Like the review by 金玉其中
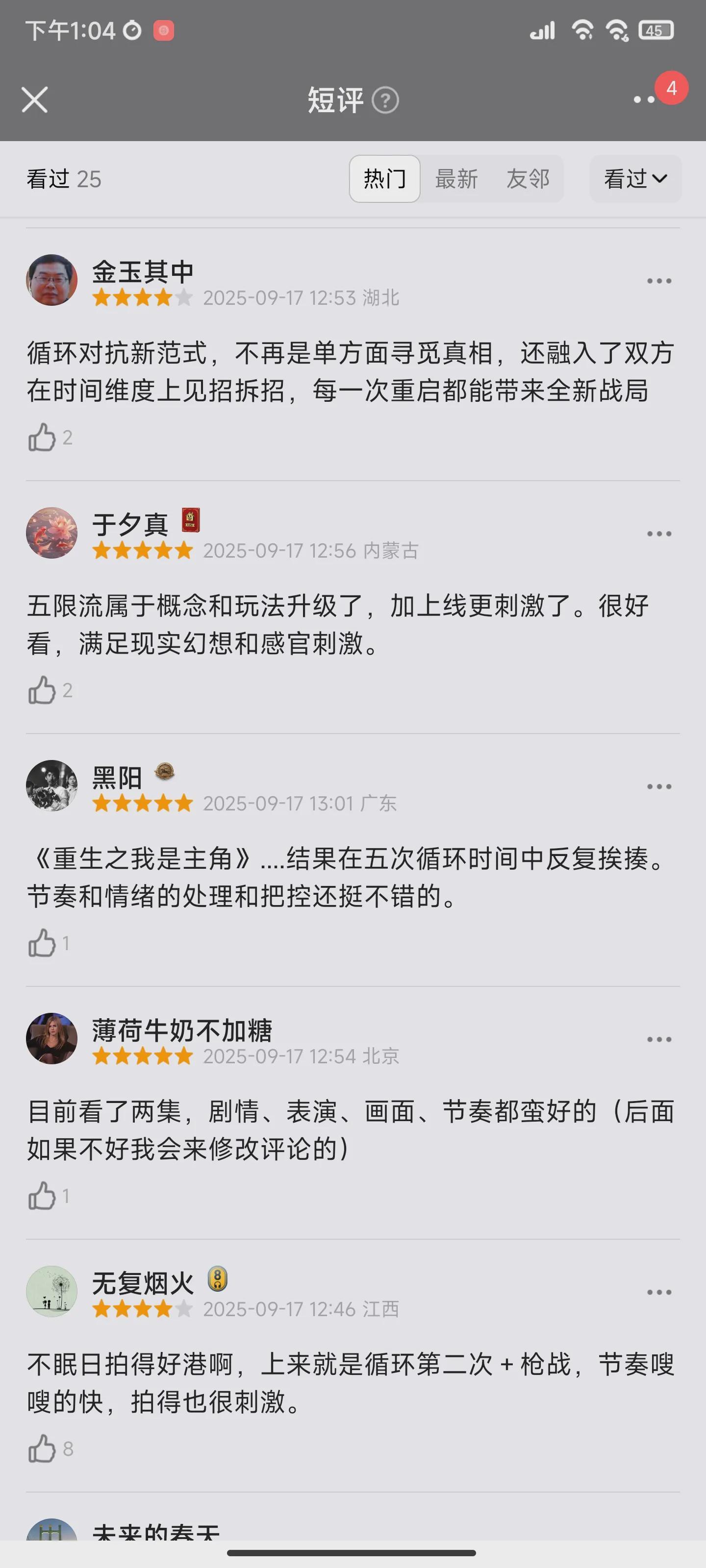 (x=42, y=438)
